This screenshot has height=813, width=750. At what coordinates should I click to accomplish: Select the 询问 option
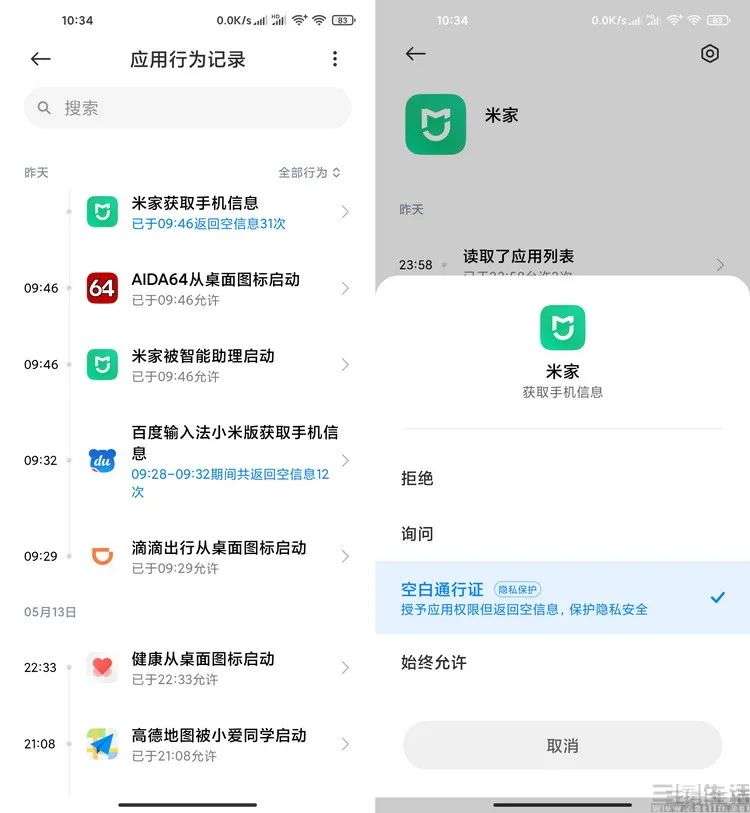pyautogui.click(x=562, y=534)
